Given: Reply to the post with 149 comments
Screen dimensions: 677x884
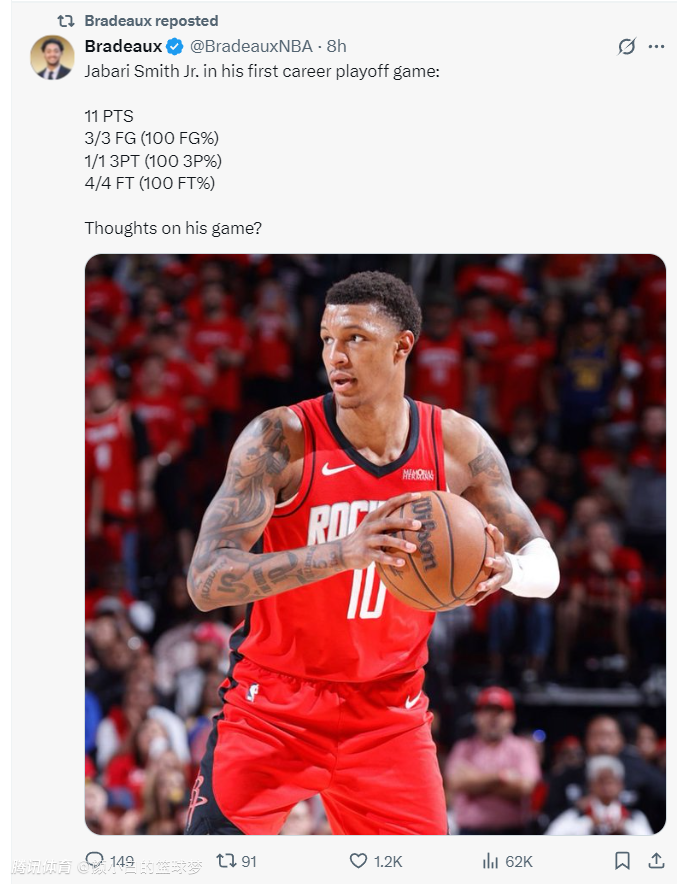Looking at the screenshot, I should [x=95, y=860].
